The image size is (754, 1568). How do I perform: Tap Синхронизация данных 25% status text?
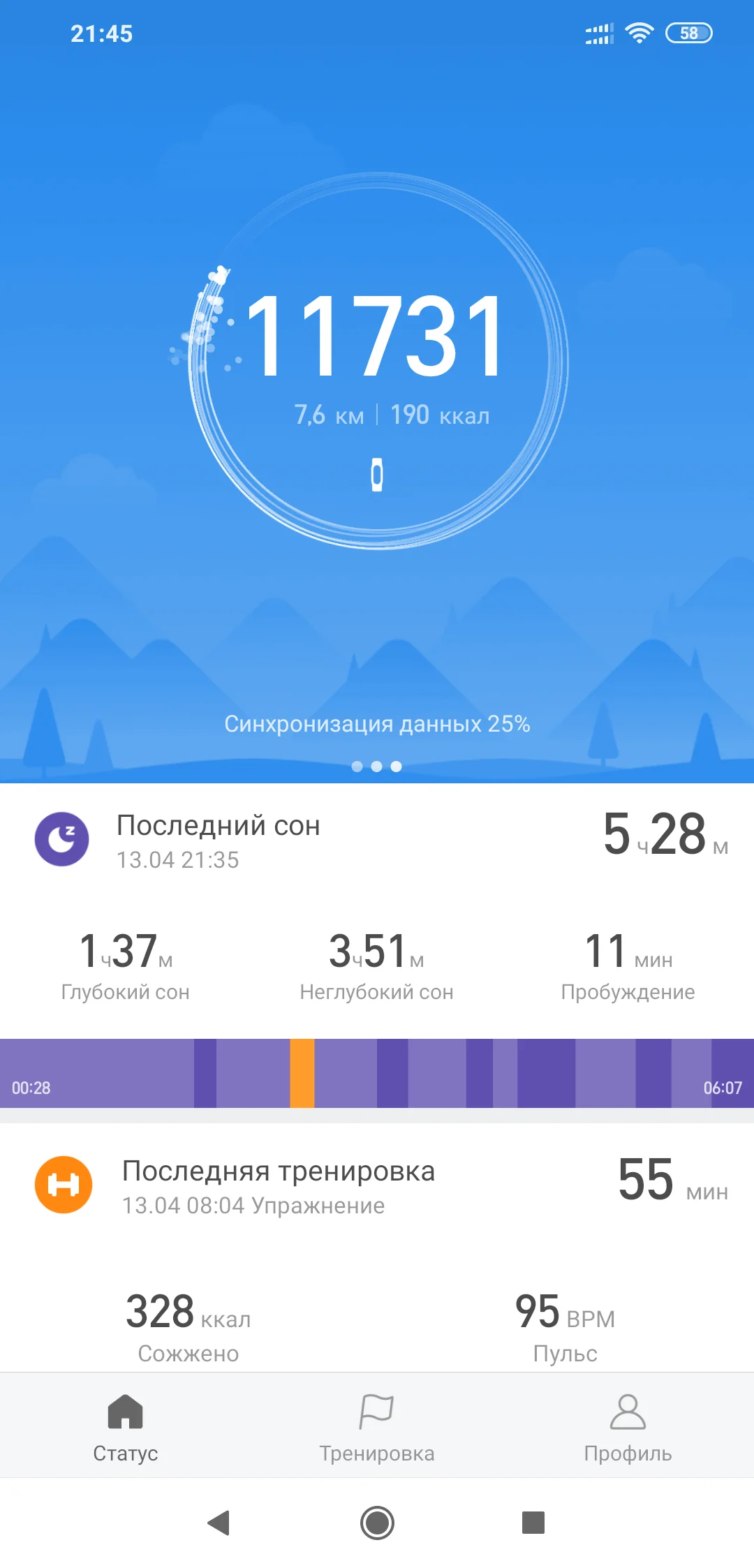pos(377,725)
